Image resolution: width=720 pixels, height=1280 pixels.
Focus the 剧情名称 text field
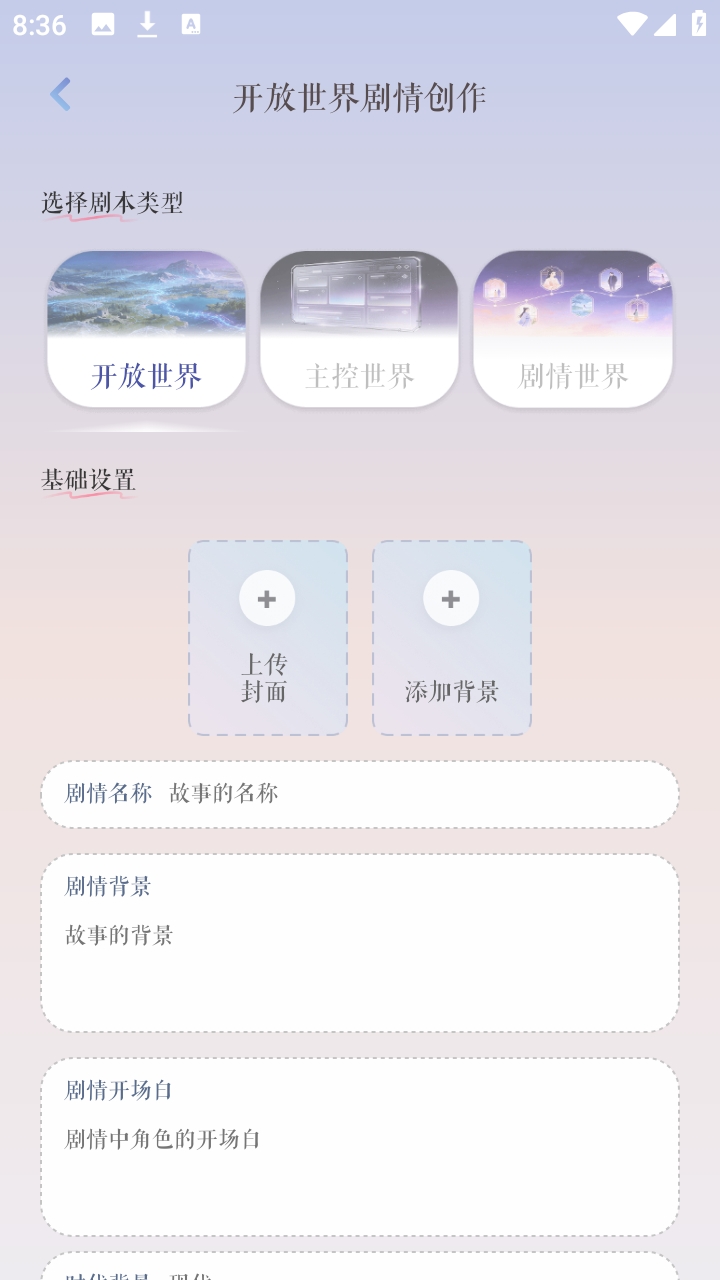click(x=400, y=794)
